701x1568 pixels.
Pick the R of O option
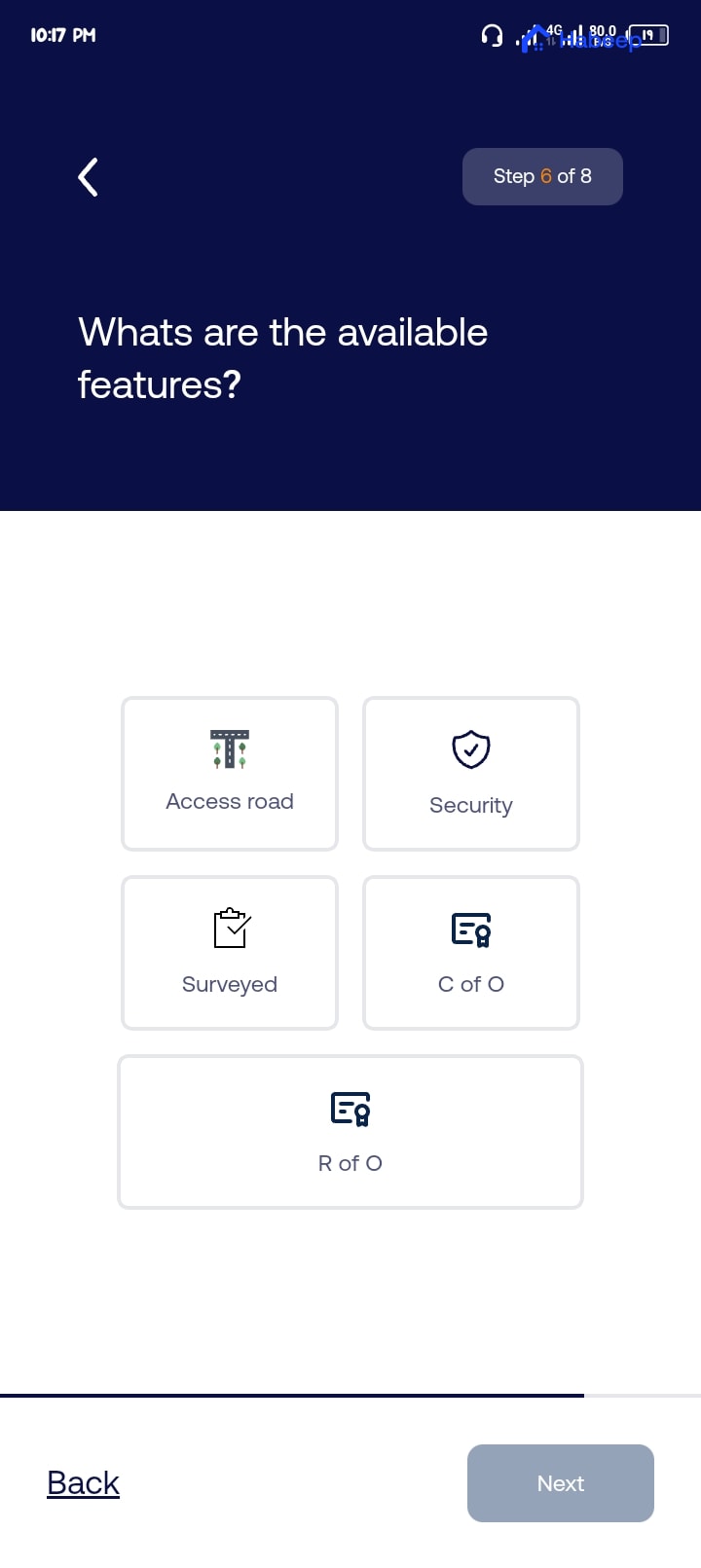pyautogui.click(x=350, y=1132)
